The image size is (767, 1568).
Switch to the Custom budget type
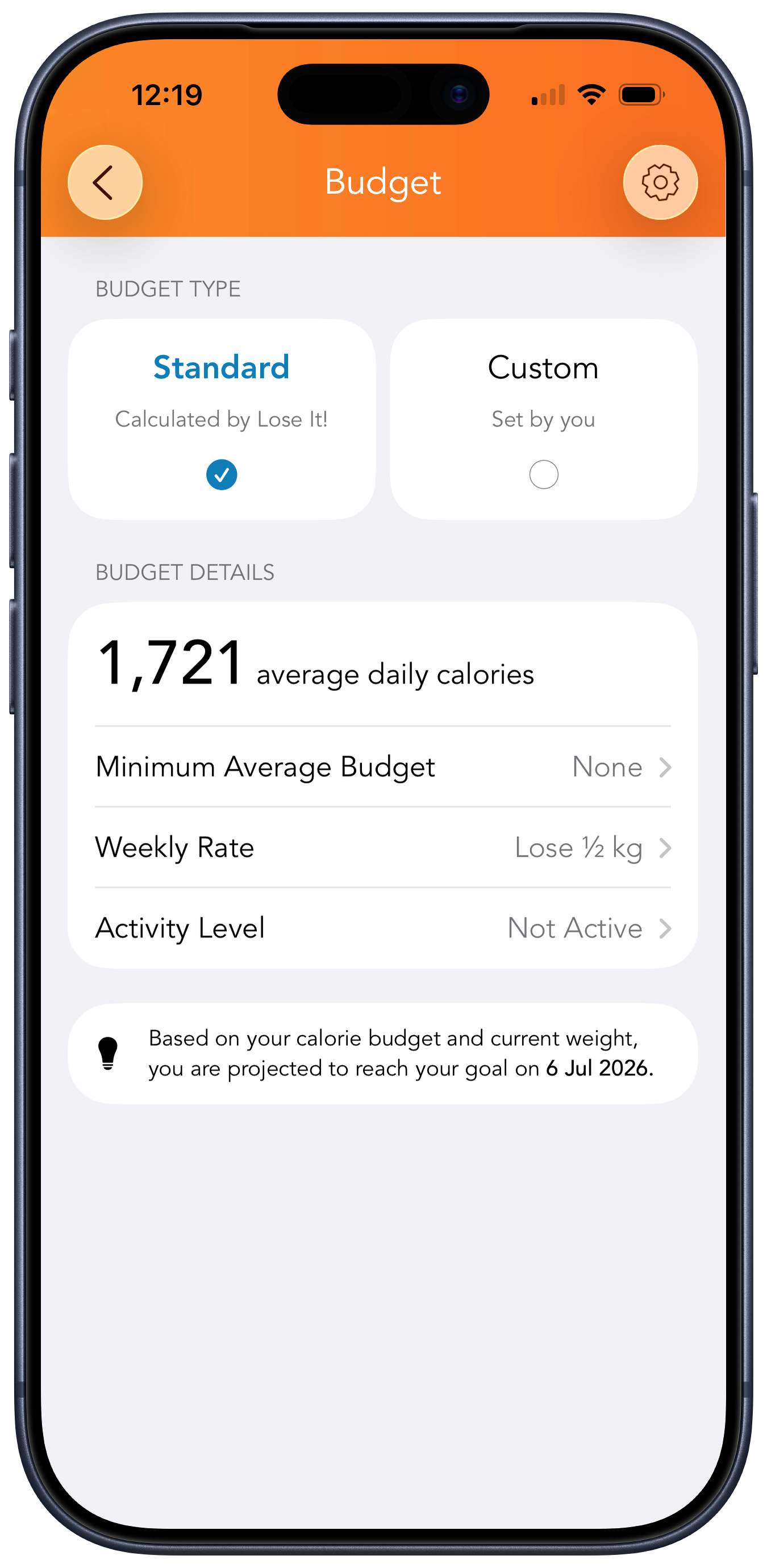(543, 419)
